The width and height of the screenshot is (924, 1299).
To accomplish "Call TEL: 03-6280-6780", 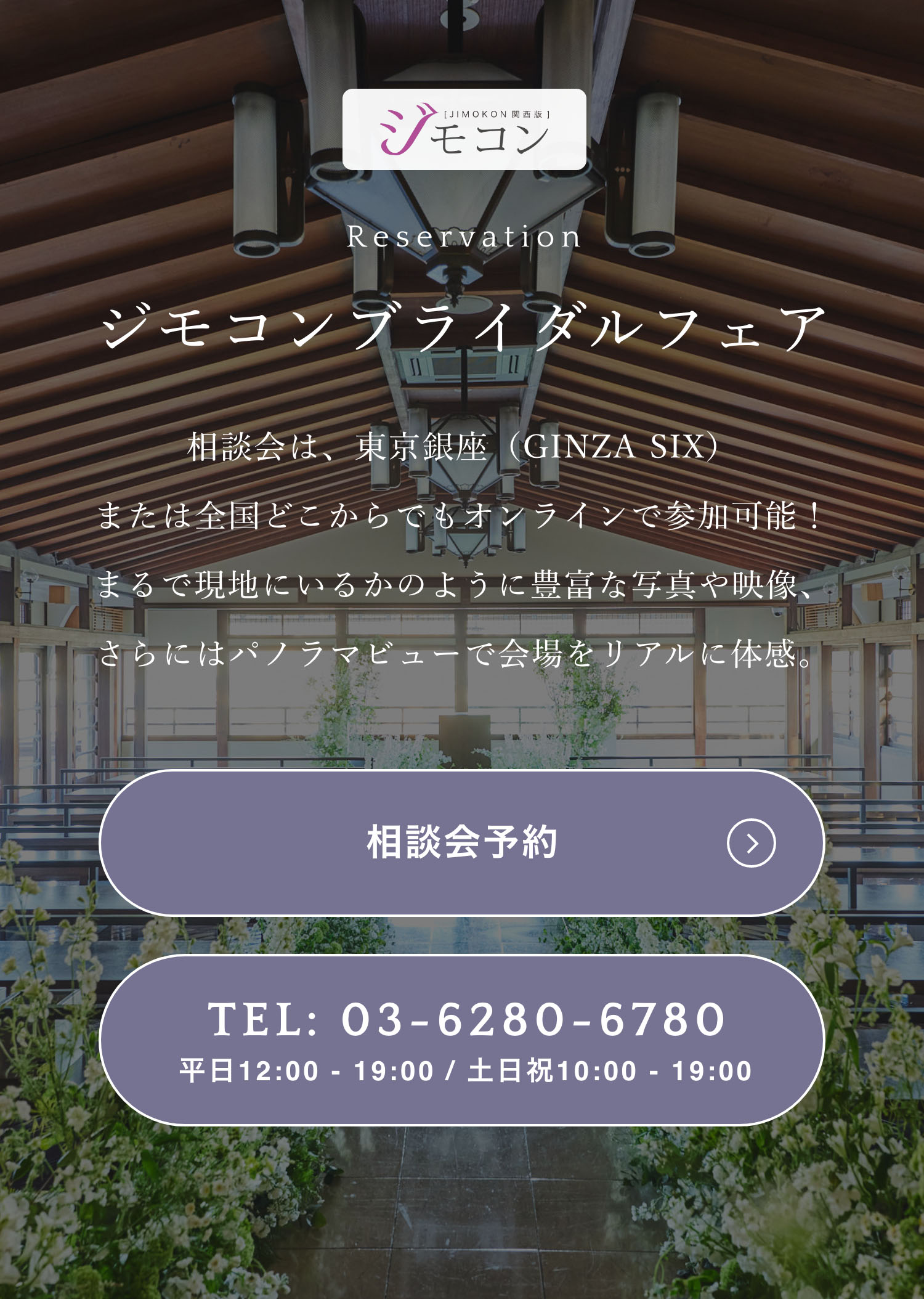I will coord(461,1040).
